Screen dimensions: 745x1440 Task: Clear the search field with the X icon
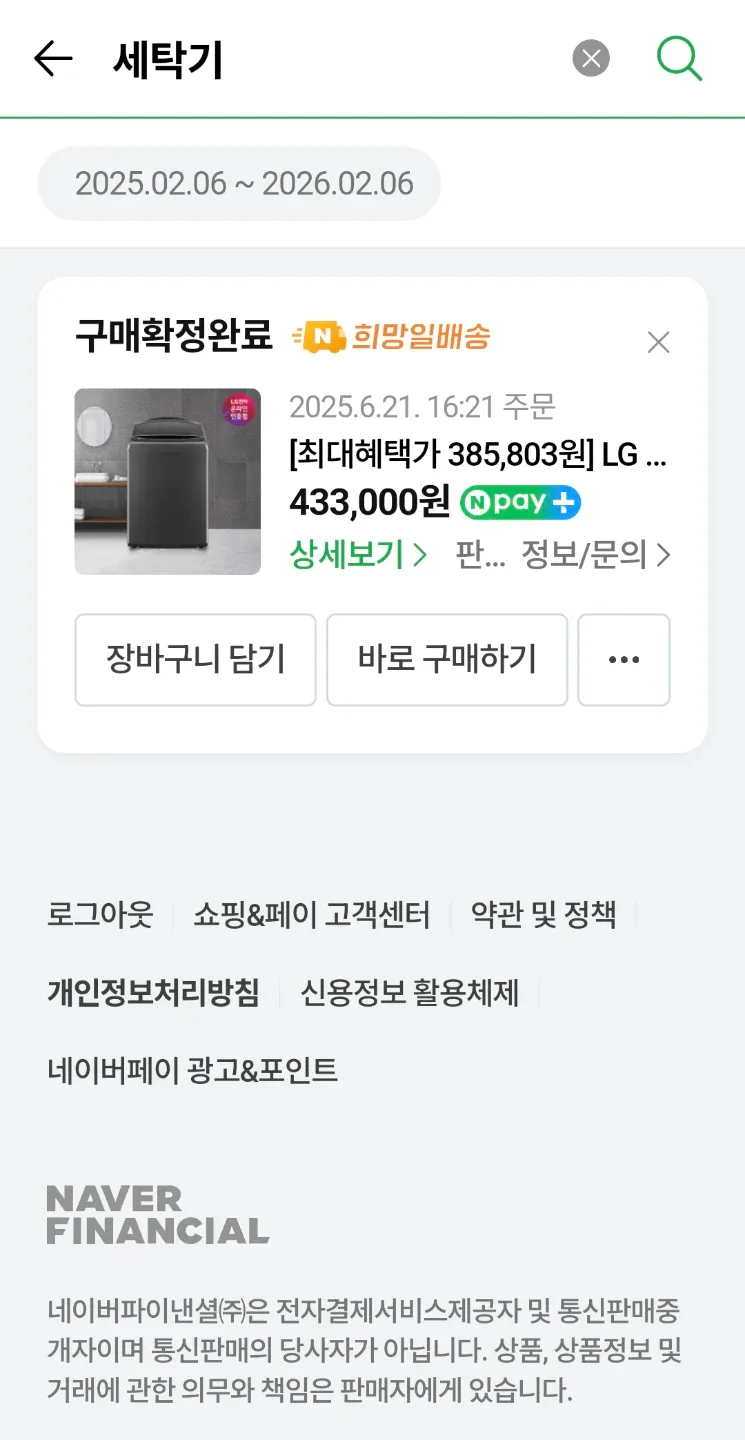tap(590, 58)
